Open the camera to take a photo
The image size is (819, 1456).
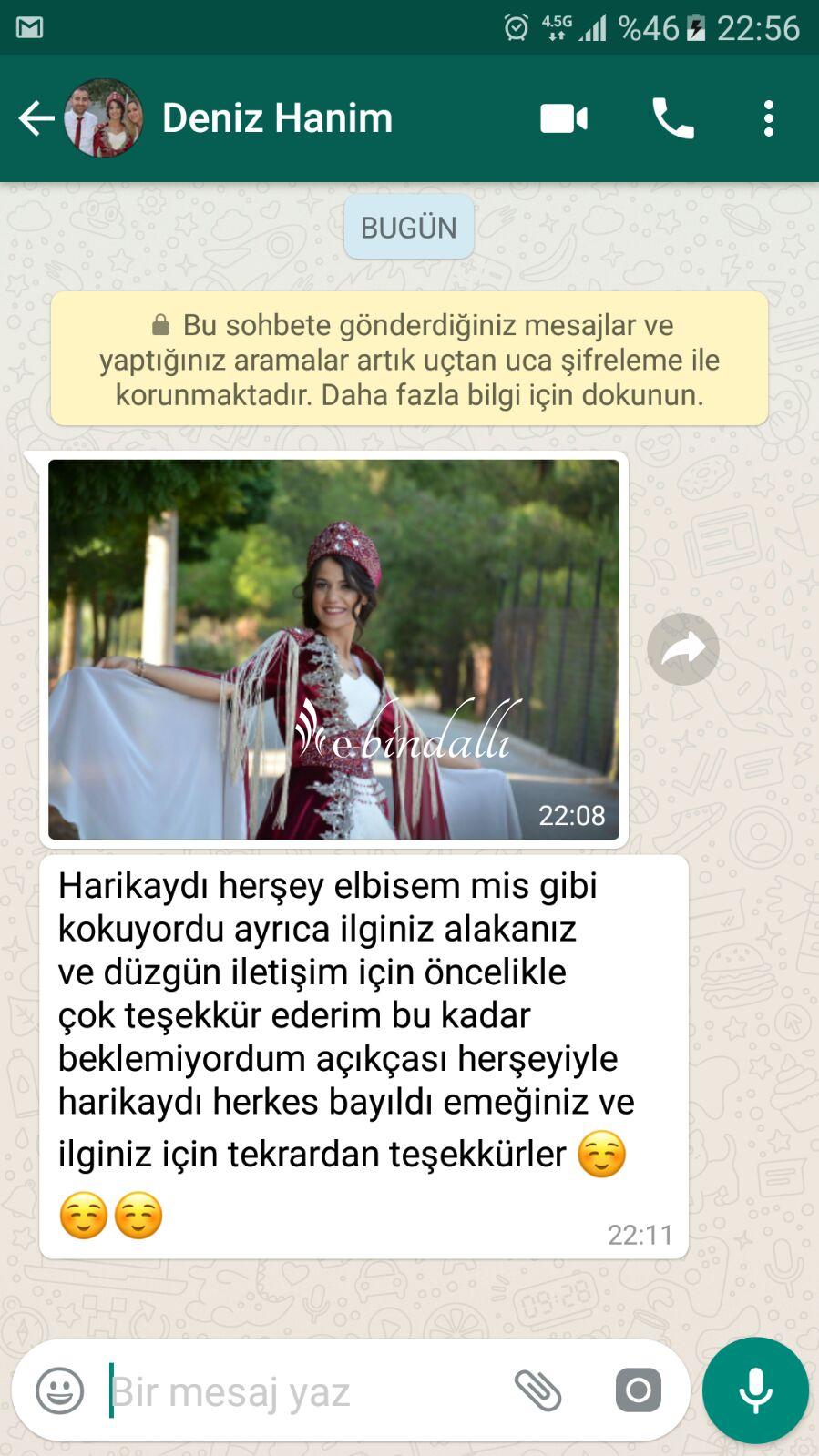(x=639, y=1390)
